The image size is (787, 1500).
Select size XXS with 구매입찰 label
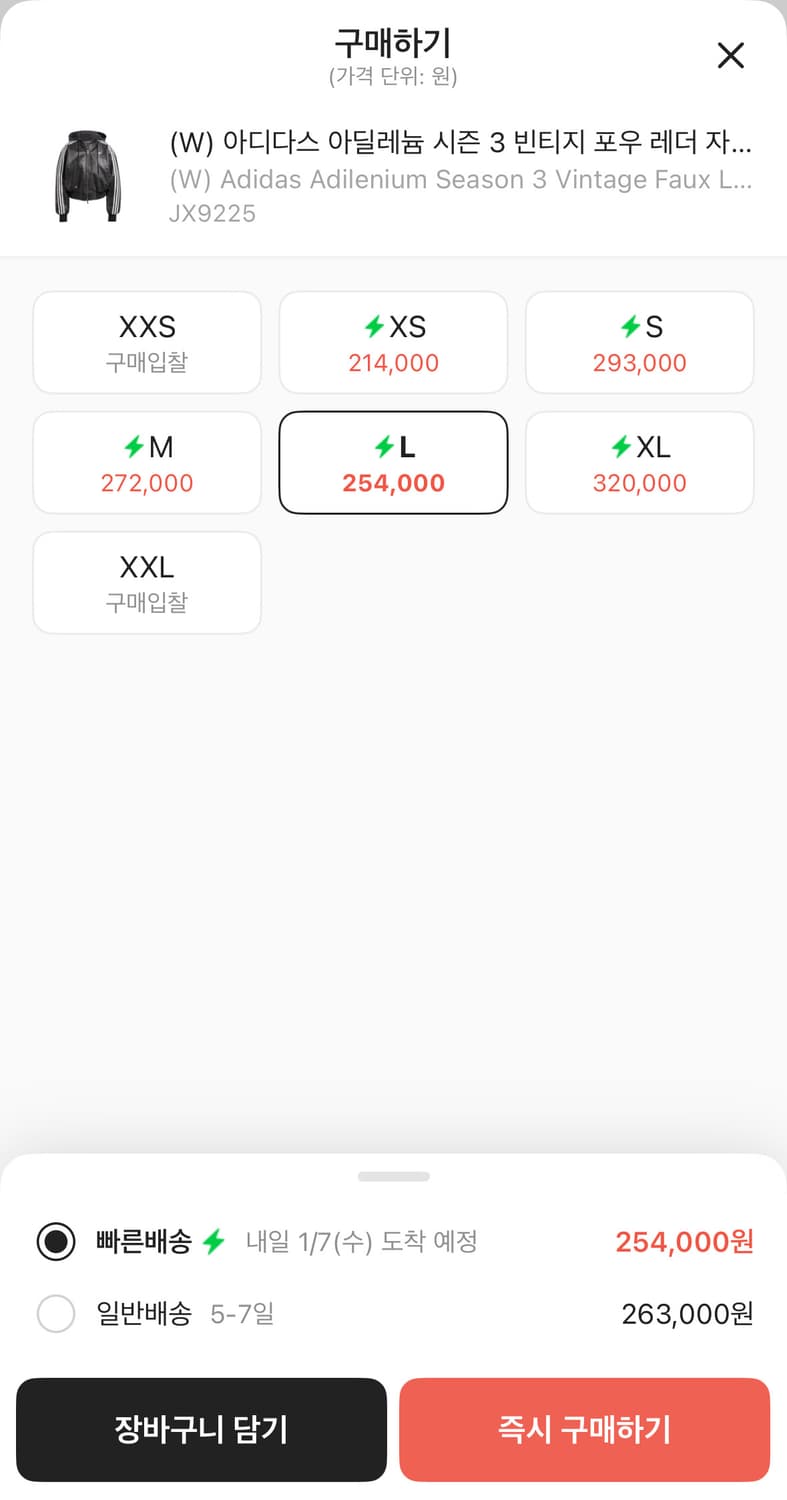[146, 342]
